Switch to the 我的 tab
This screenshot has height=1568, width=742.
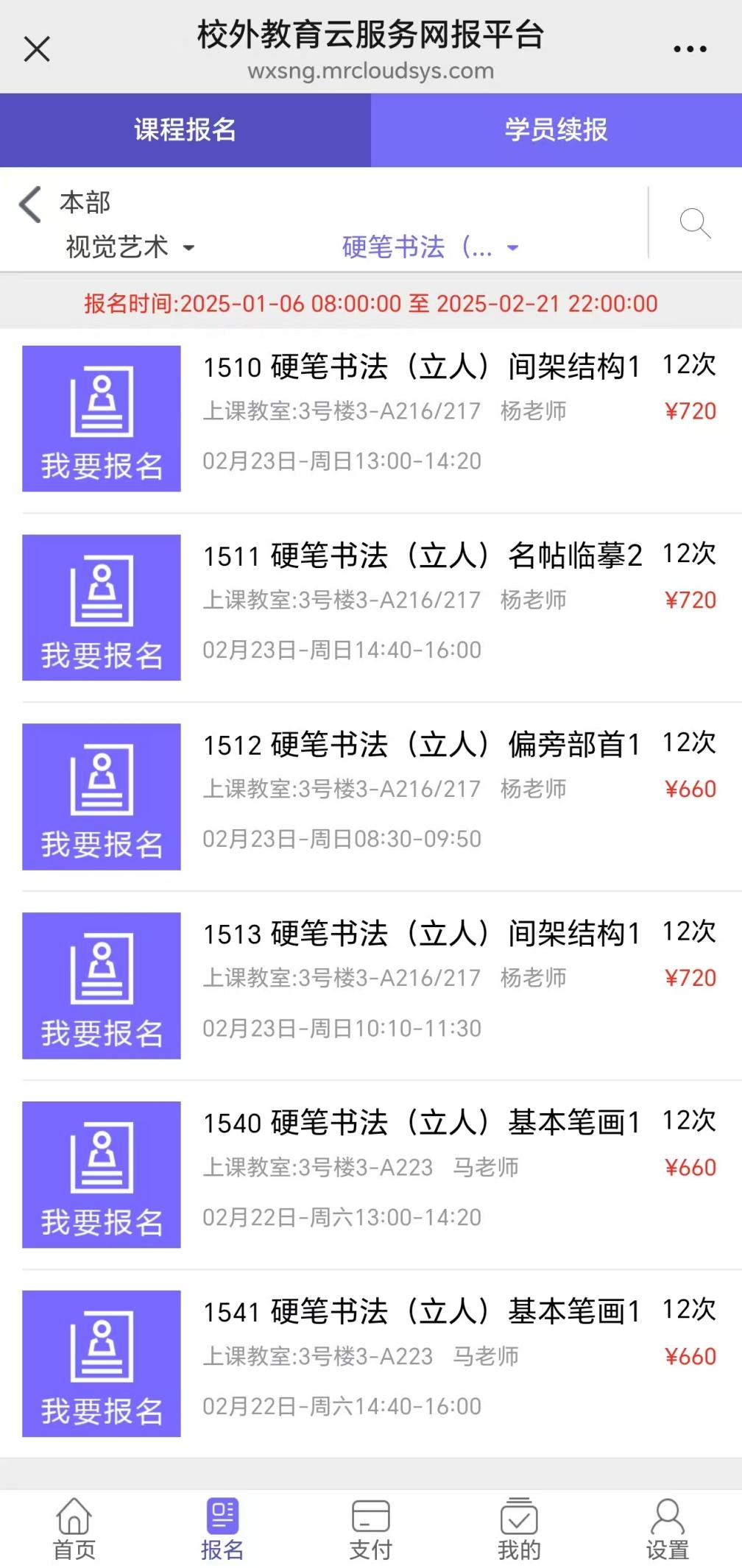pyautogui.click(x=519, y=1529)
